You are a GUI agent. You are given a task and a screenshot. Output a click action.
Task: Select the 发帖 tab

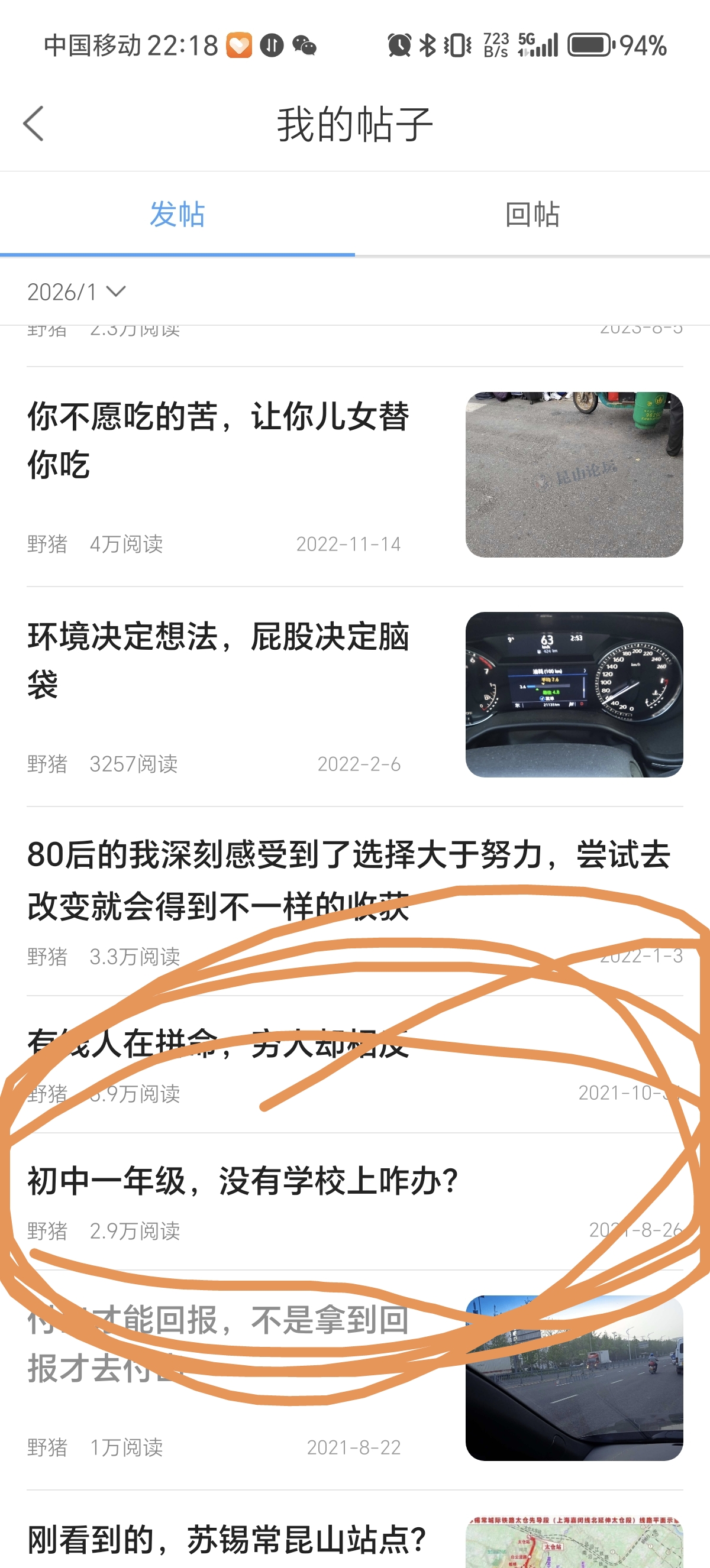(x=177, y=214)
